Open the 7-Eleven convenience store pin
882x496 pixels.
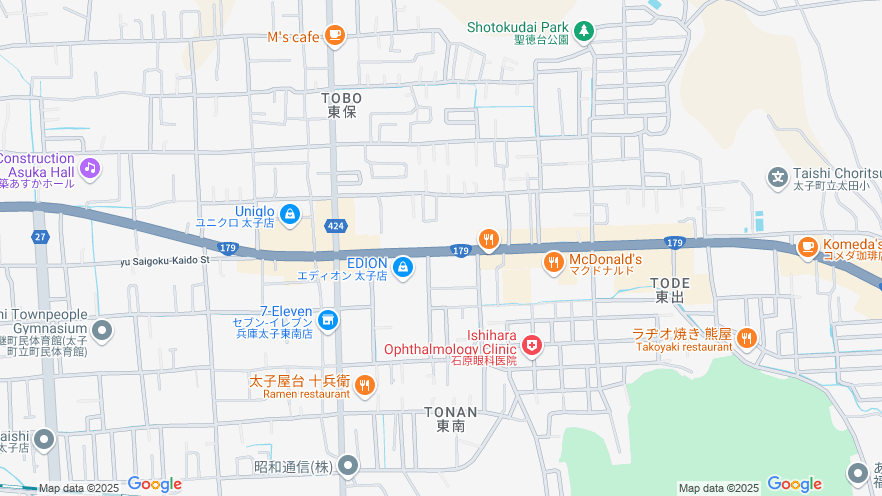point(328,321)
